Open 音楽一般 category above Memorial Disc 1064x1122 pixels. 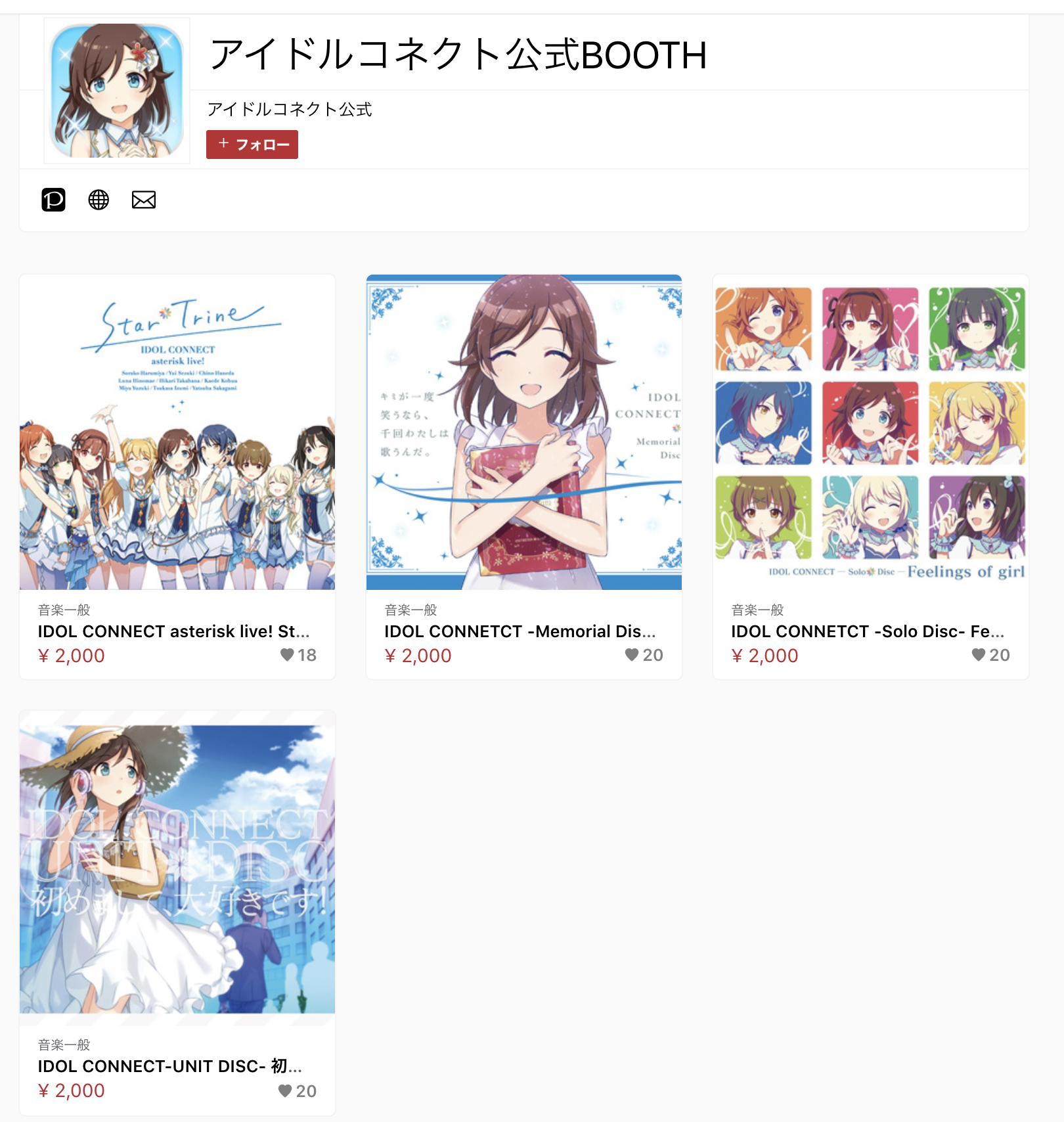point(410,610)
